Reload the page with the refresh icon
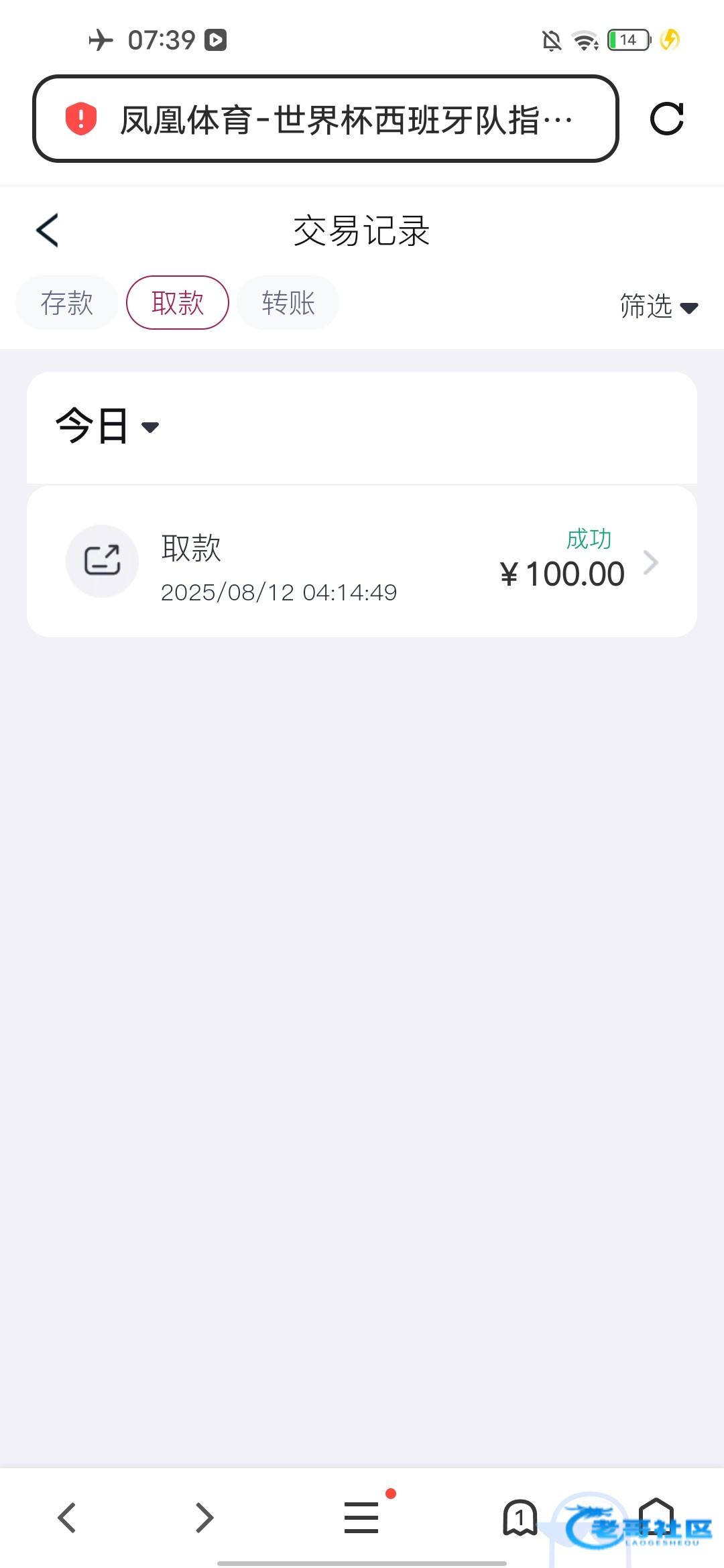Viewport: 724px width, 1568px height. (x=666, y=119)
